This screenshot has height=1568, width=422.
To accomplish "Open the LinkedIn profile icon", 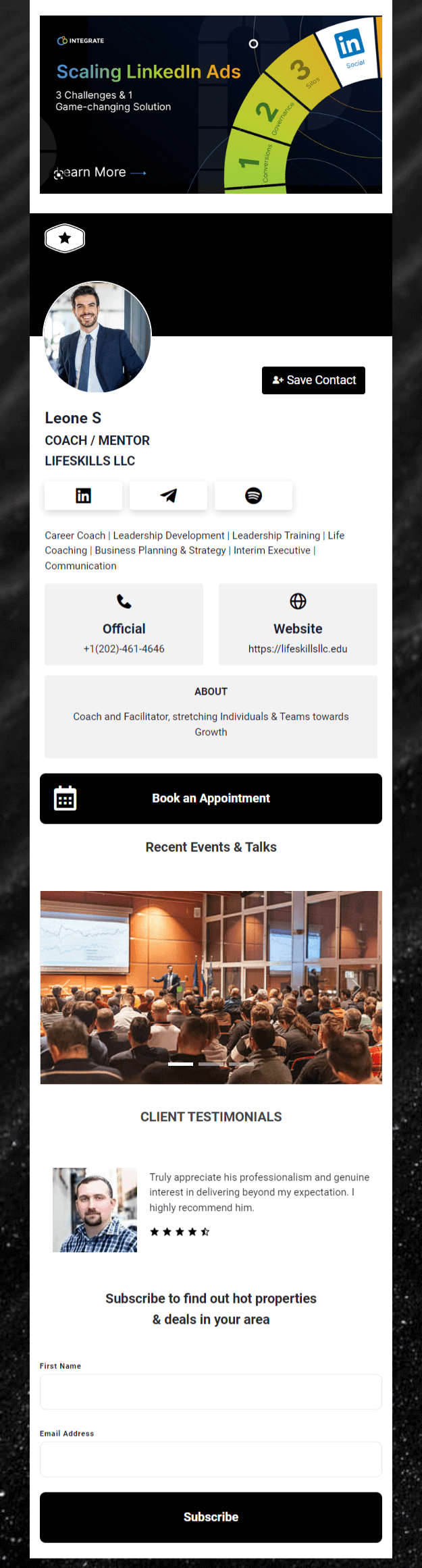I will click(x=83, y=495).
